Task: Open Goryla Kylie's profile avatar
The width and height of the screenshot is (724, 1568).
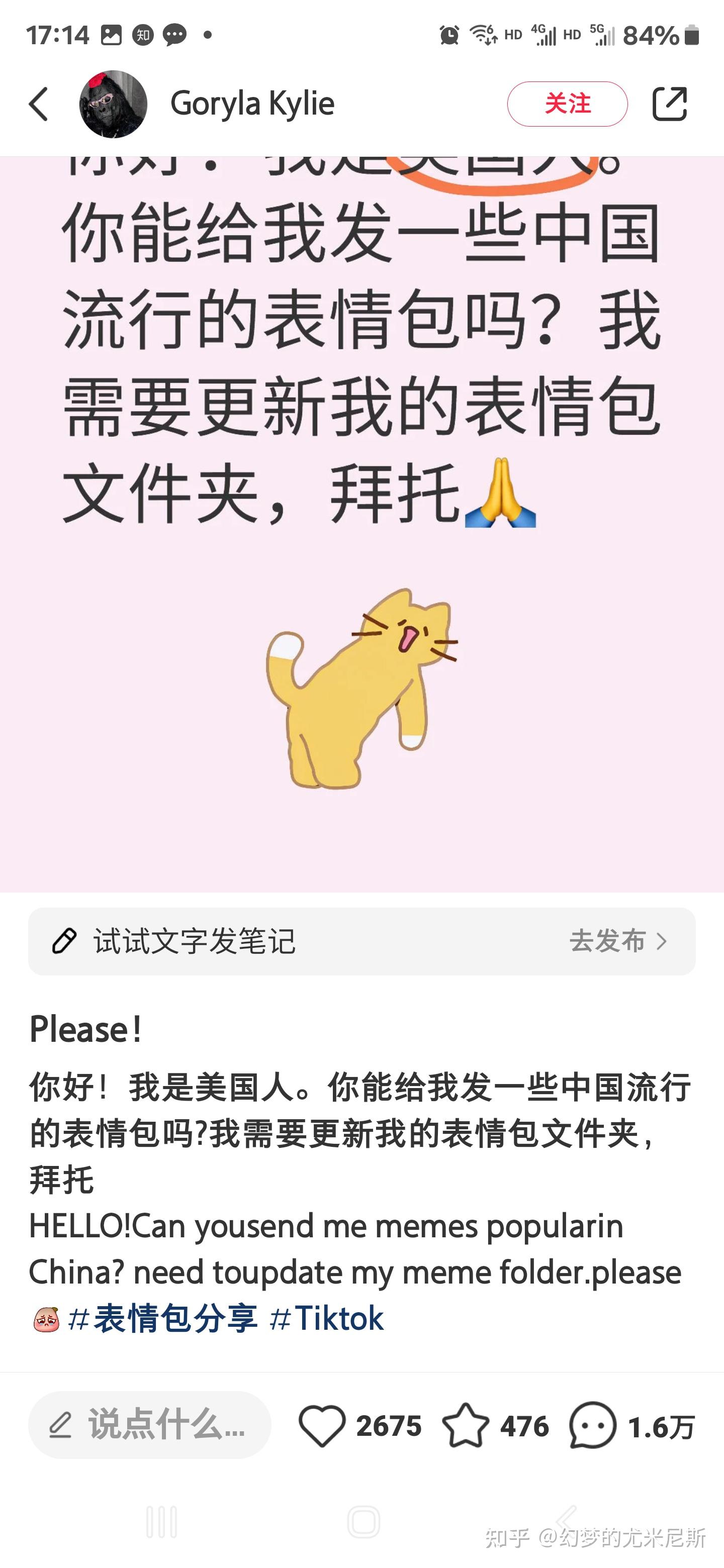Action: [113, 104]
